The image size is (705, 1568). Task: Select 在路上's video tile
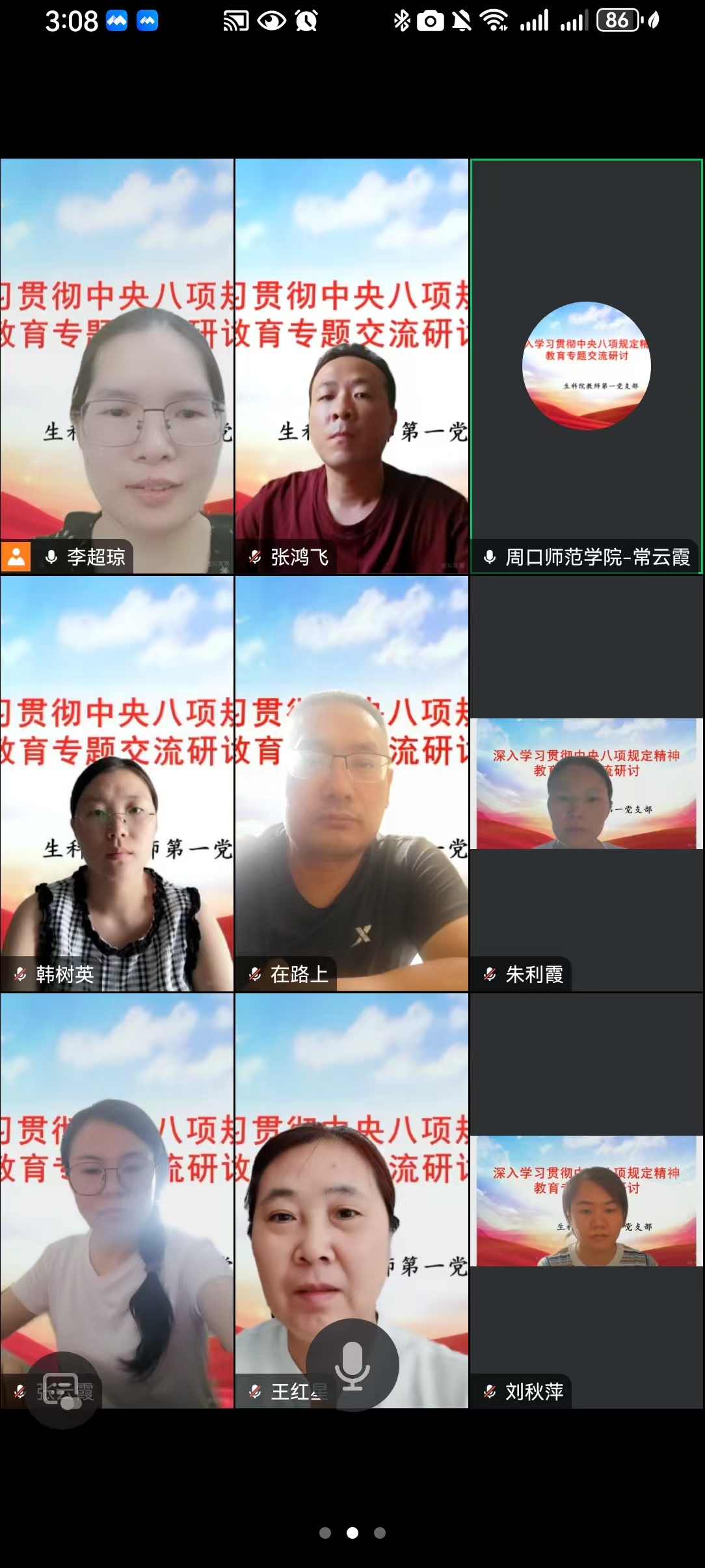[x=351, y=783]
